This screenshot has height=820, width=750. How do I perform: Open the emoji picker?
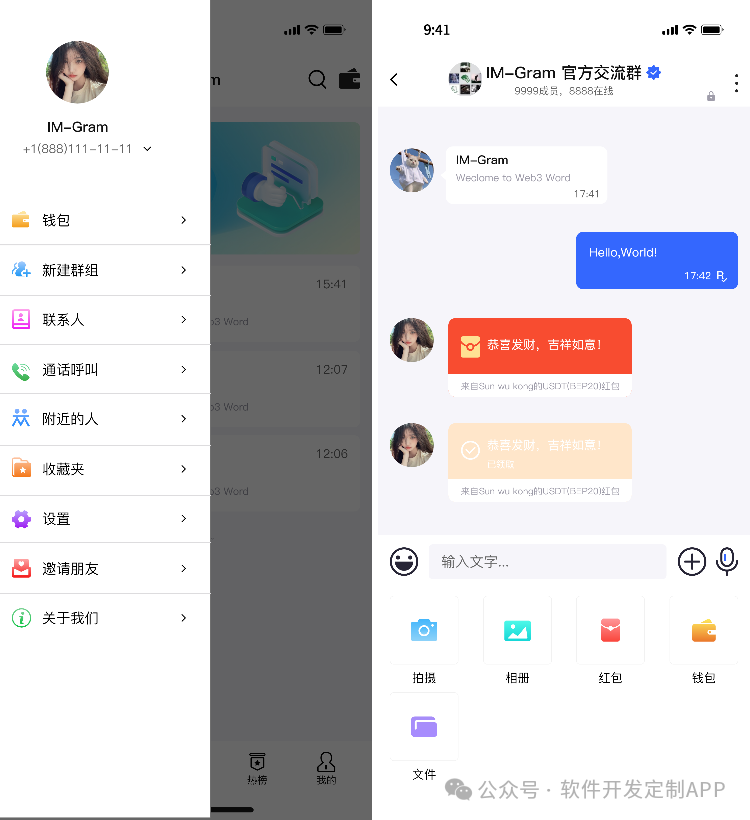[404, 562]
